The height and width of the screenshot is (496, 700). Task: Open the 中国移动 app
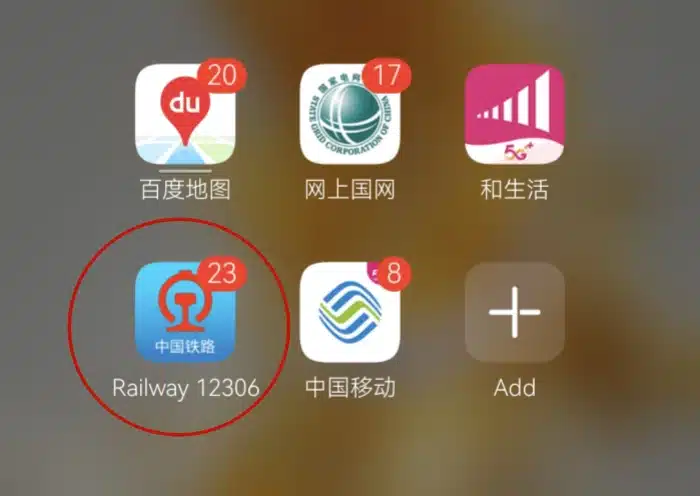coord(349,313)
